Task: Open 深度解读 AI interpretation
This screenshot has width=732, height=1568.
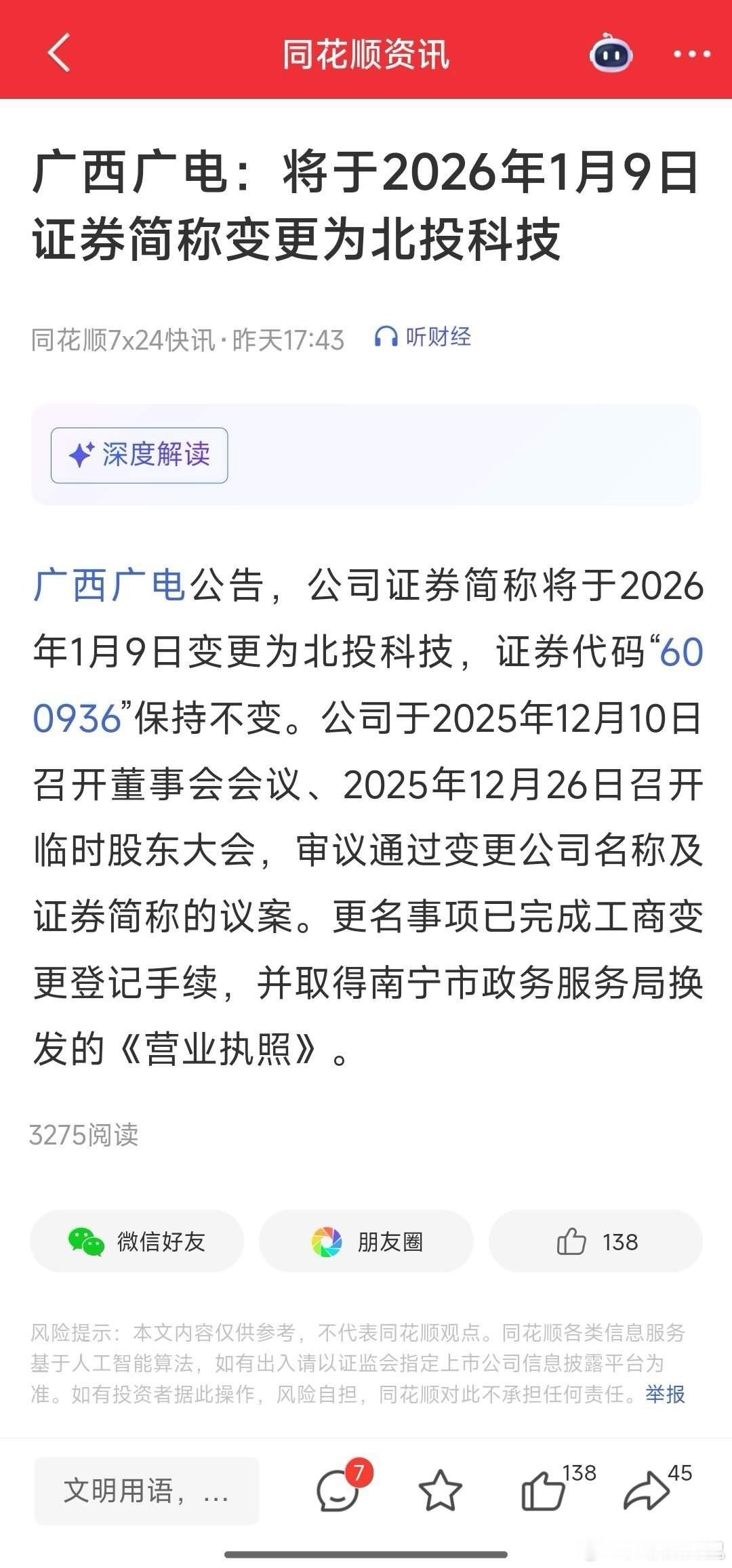Action: pyautogui.click(x=138, y=455)
